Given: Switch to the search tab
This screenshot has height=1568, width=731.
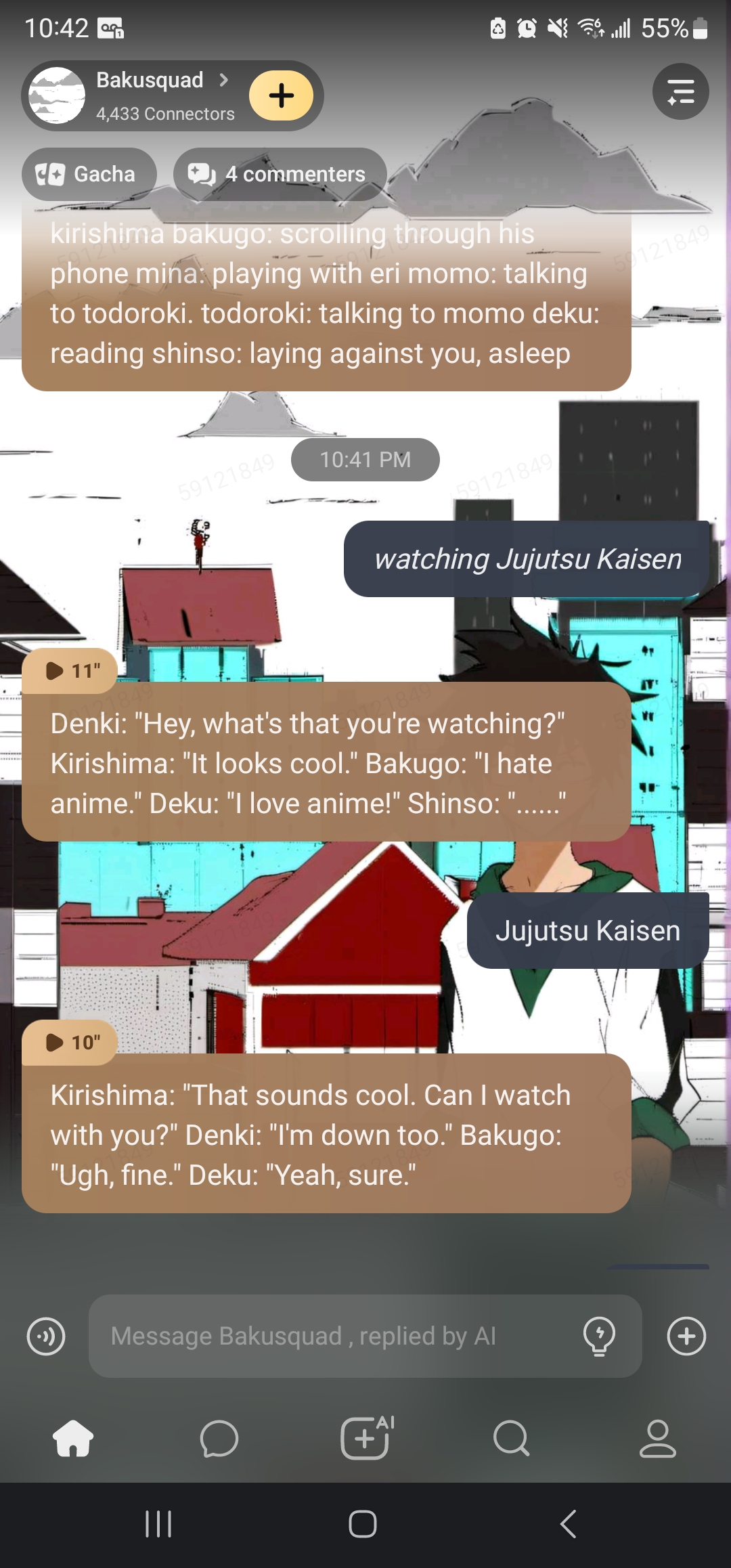Looking at the screenshot, I should click(x=512, y=1438).
